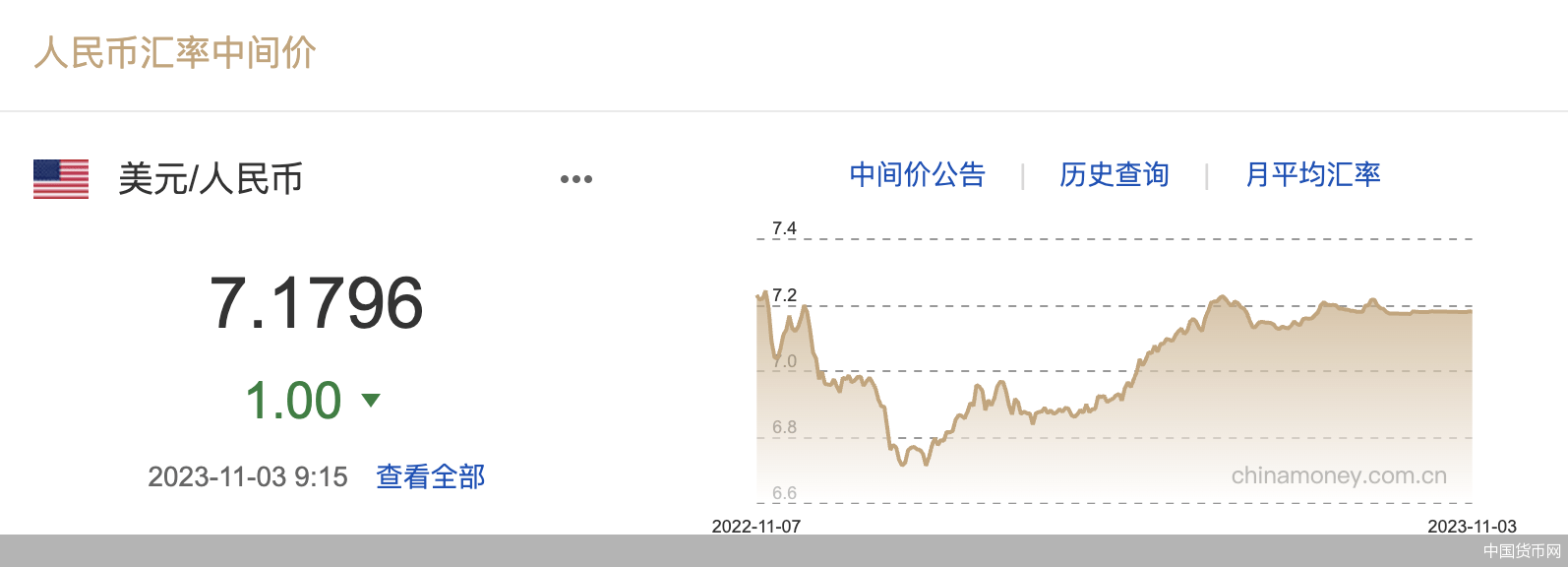Viewport: 1568px width, 567px height.
Task: Open the 中间价公告 link
Action: pos(917,175)
